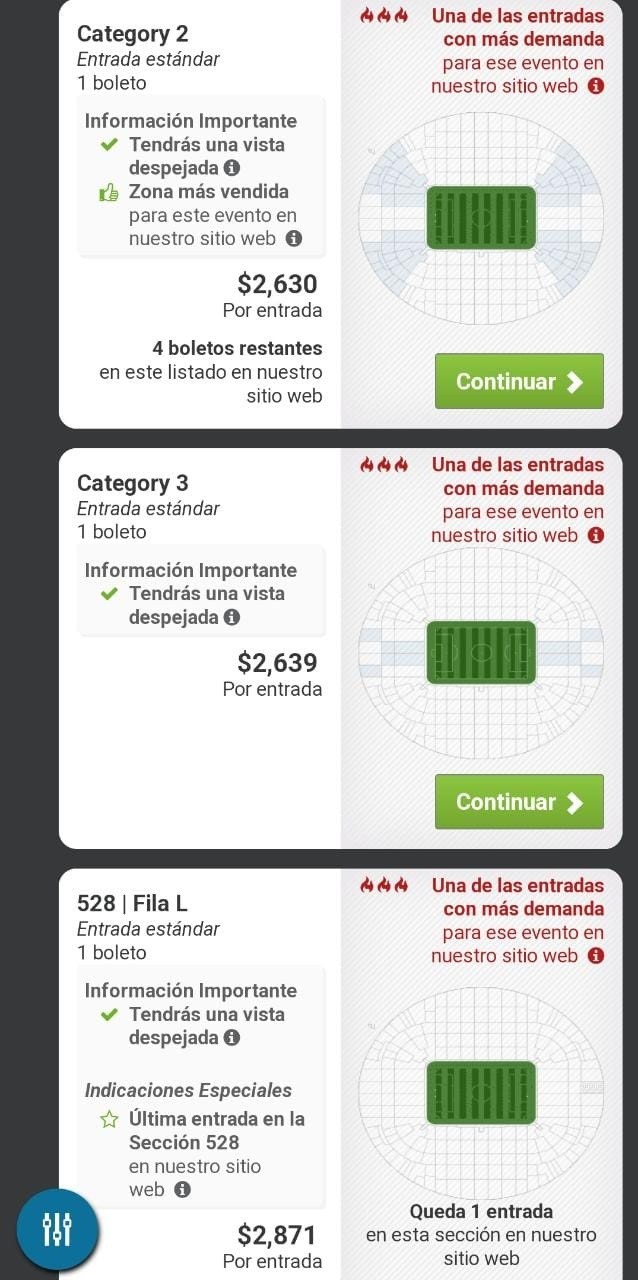
Task: Show info for Category 2 vista despejada
Action: [x=232, y=168]
